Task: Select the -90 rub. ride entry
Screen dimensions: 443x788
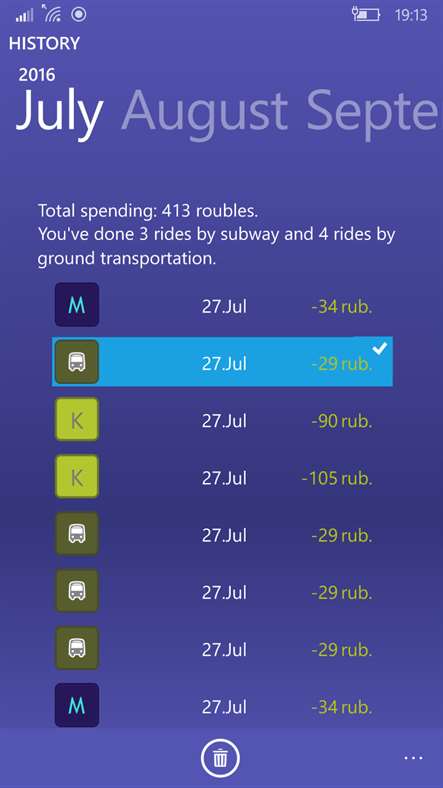Action: tap(223, 420)
